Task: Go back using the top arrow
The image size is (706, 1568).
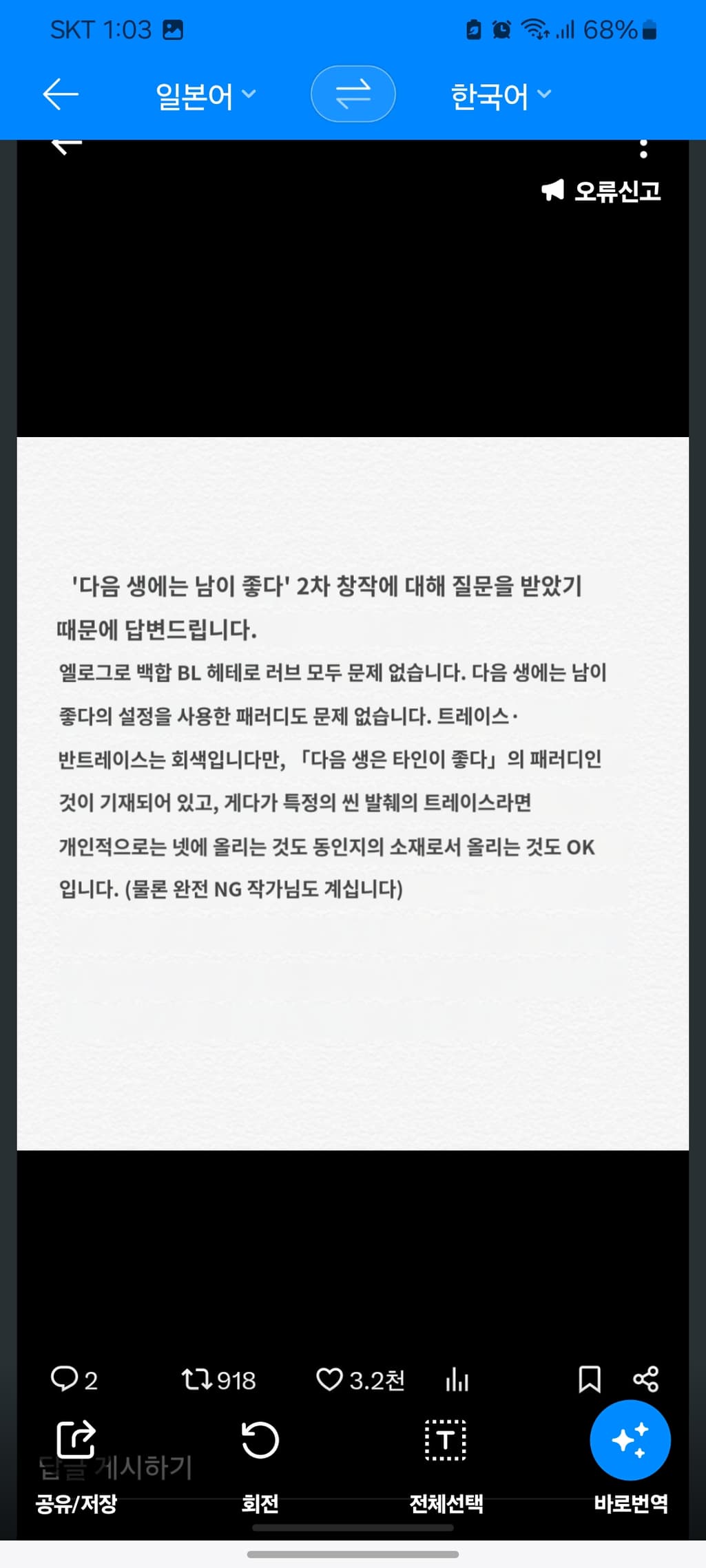Action: (61, 95)
